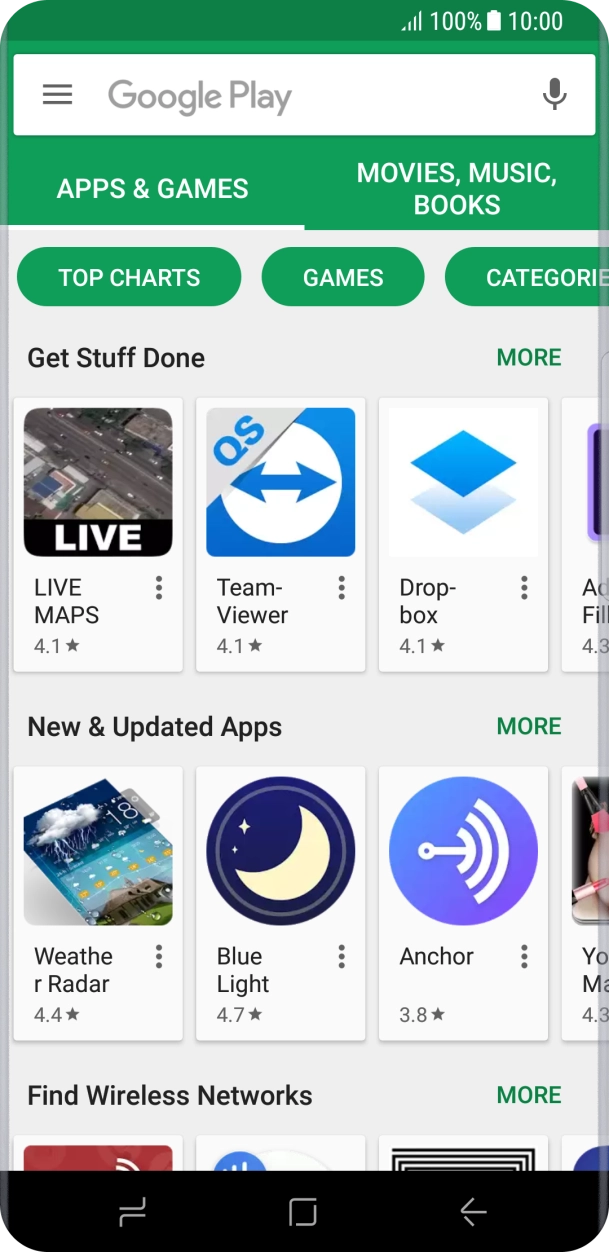Tap the Google Play search field
This screenshot has height=1252, width=609.
coord(300,96)
